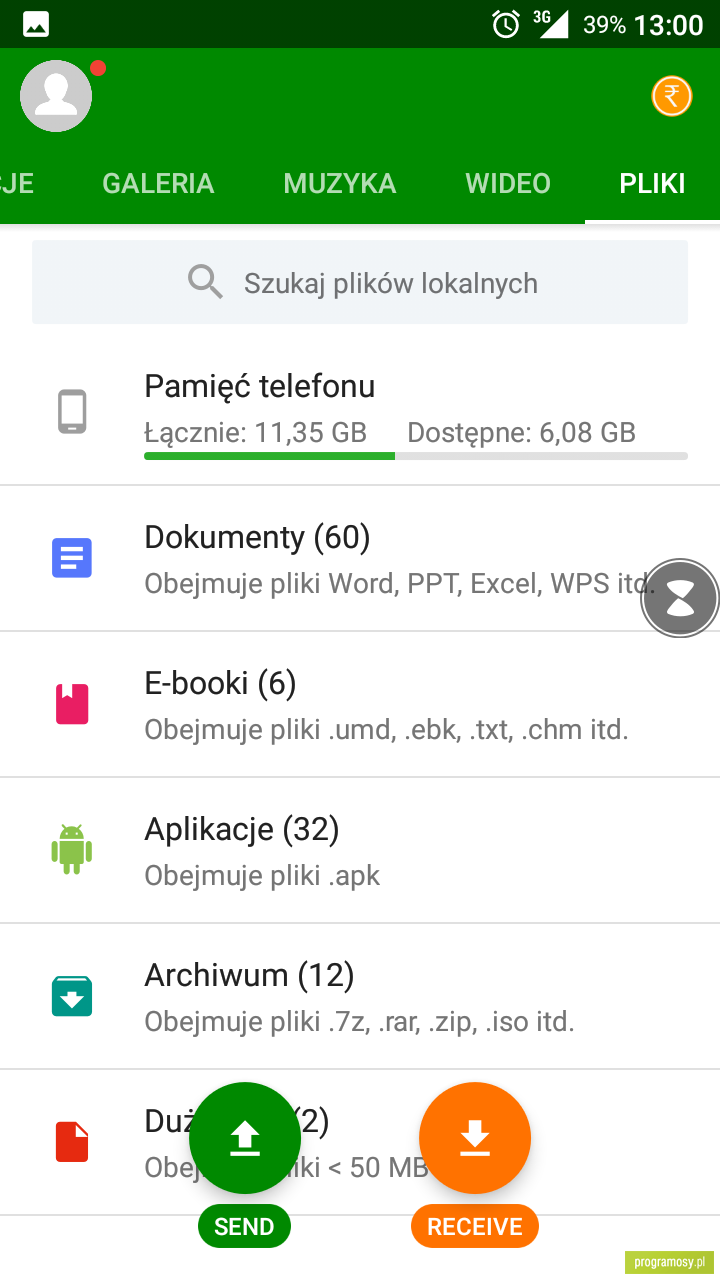Open the large files row under Archiwum

[360, 1142]
